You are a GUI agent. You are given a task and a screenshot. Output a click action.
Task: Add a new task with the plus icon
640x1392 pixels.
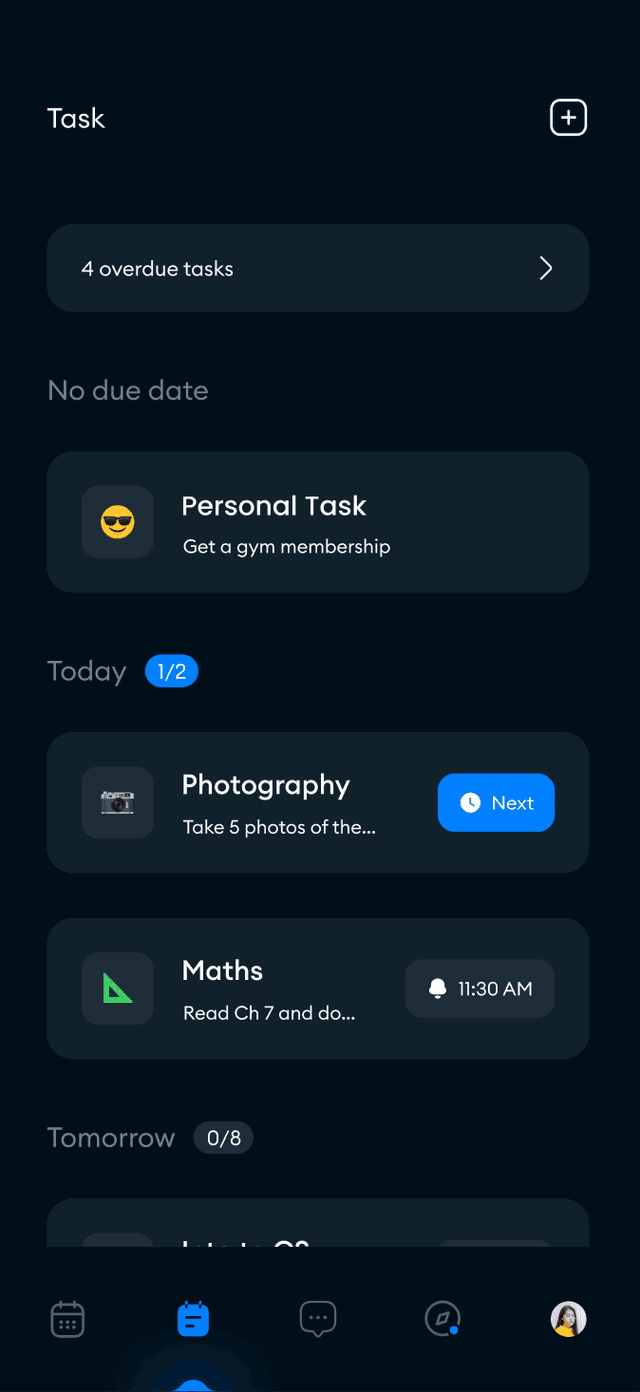click(568, 118)
